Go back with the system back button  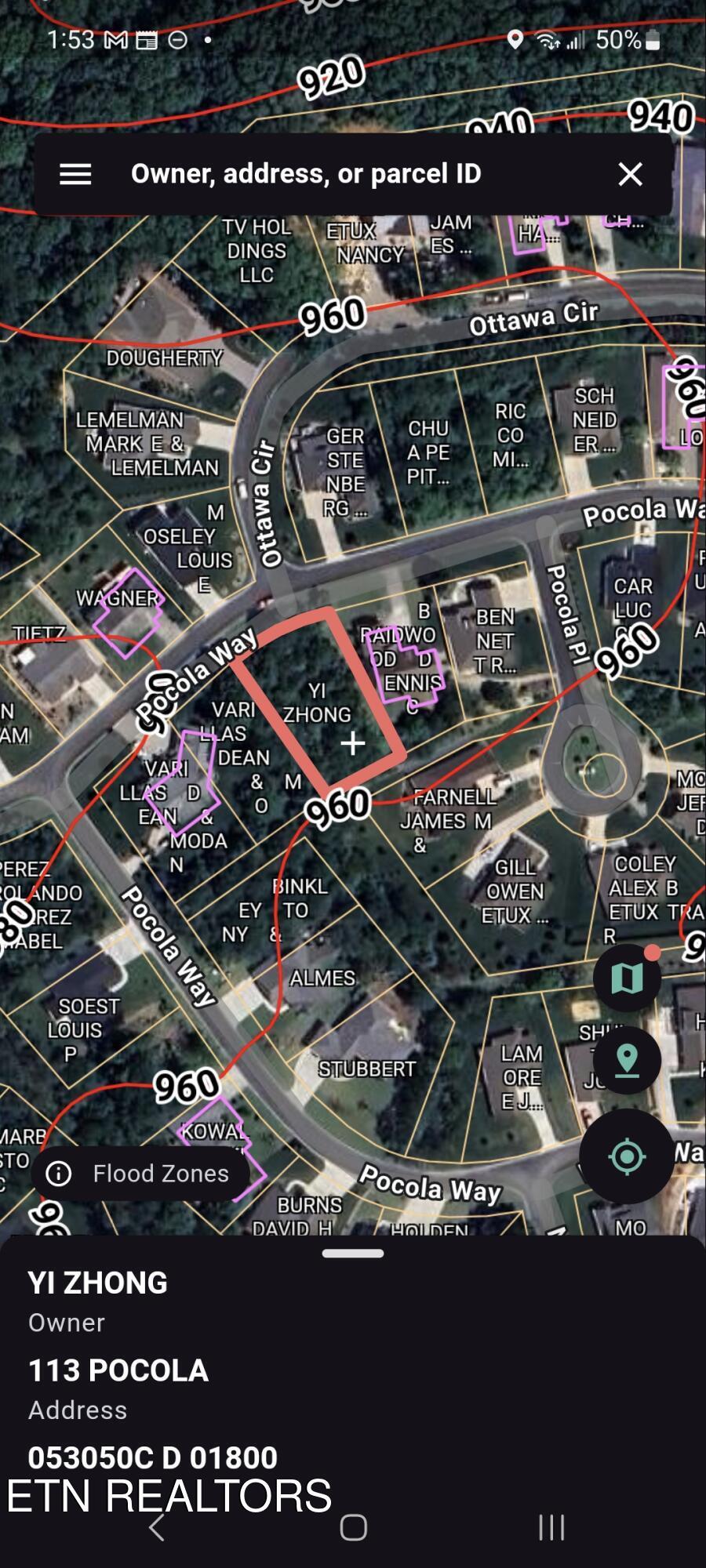point(157,1526)
